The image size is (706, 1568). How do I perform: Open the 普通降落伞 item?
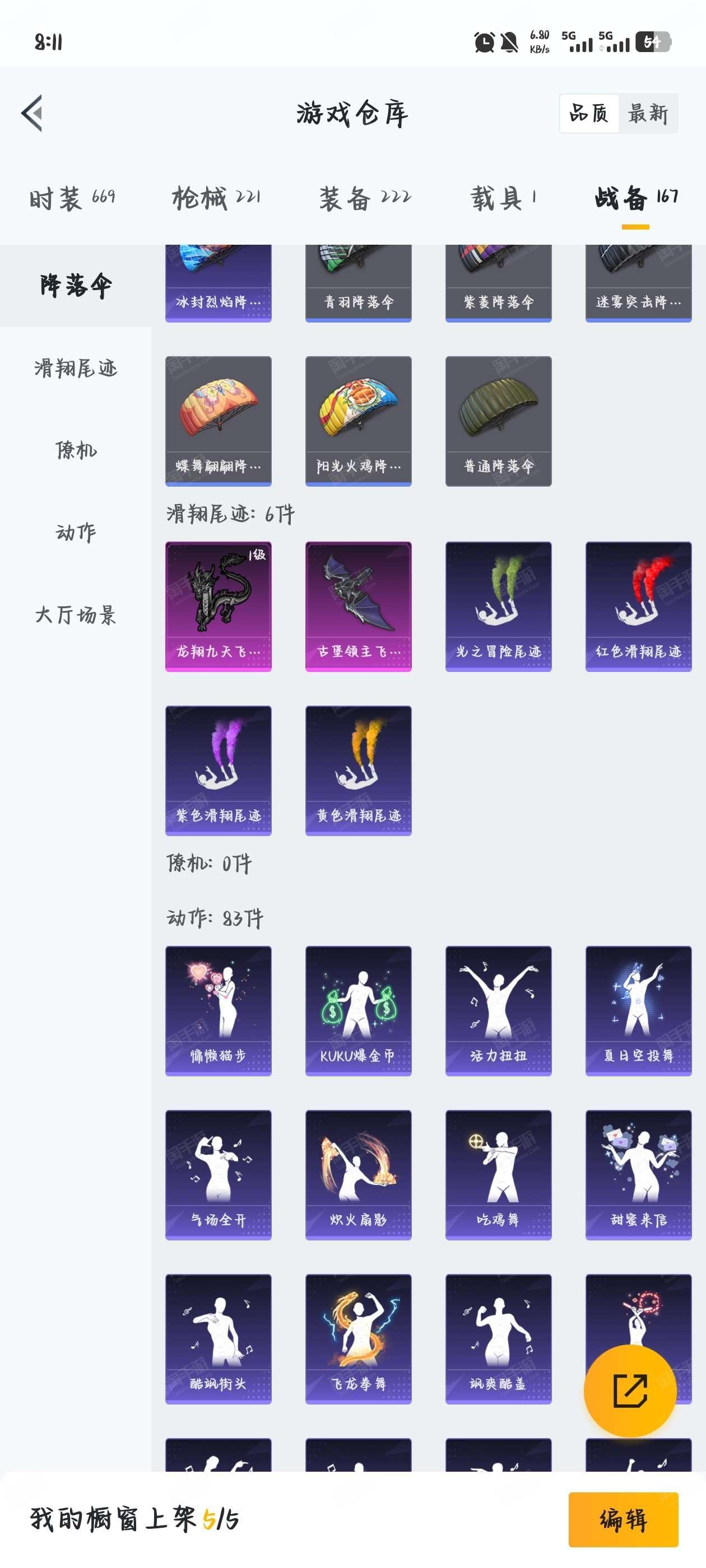click(498, 421)
